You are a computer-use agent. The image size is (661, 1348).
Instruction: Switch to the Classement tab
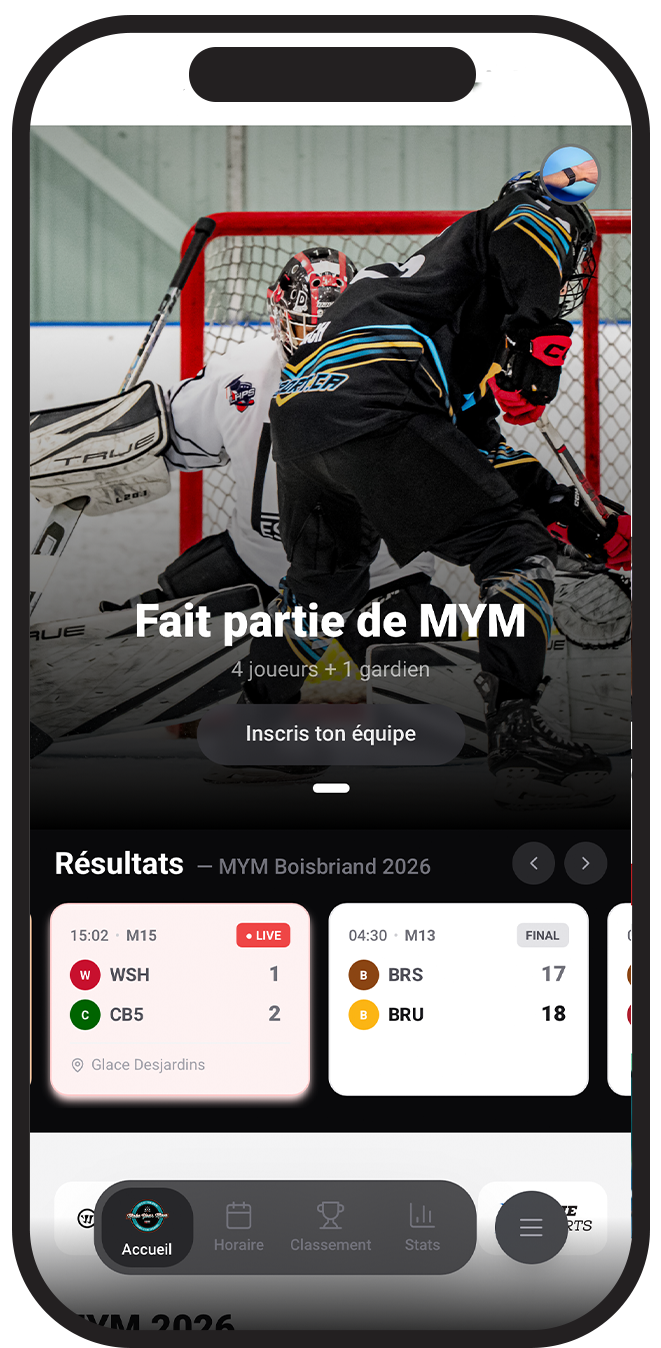point(331,1228)
